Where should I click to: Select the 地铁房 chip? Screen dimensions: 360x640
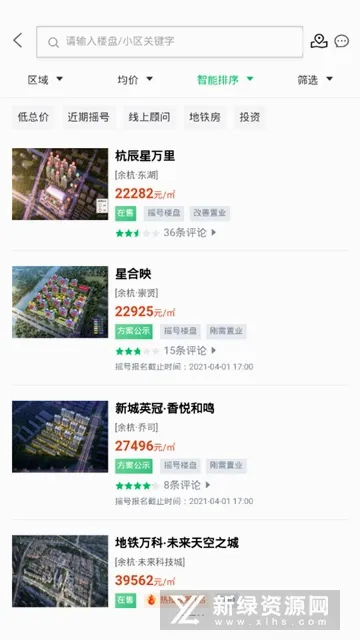coord(205,117)
